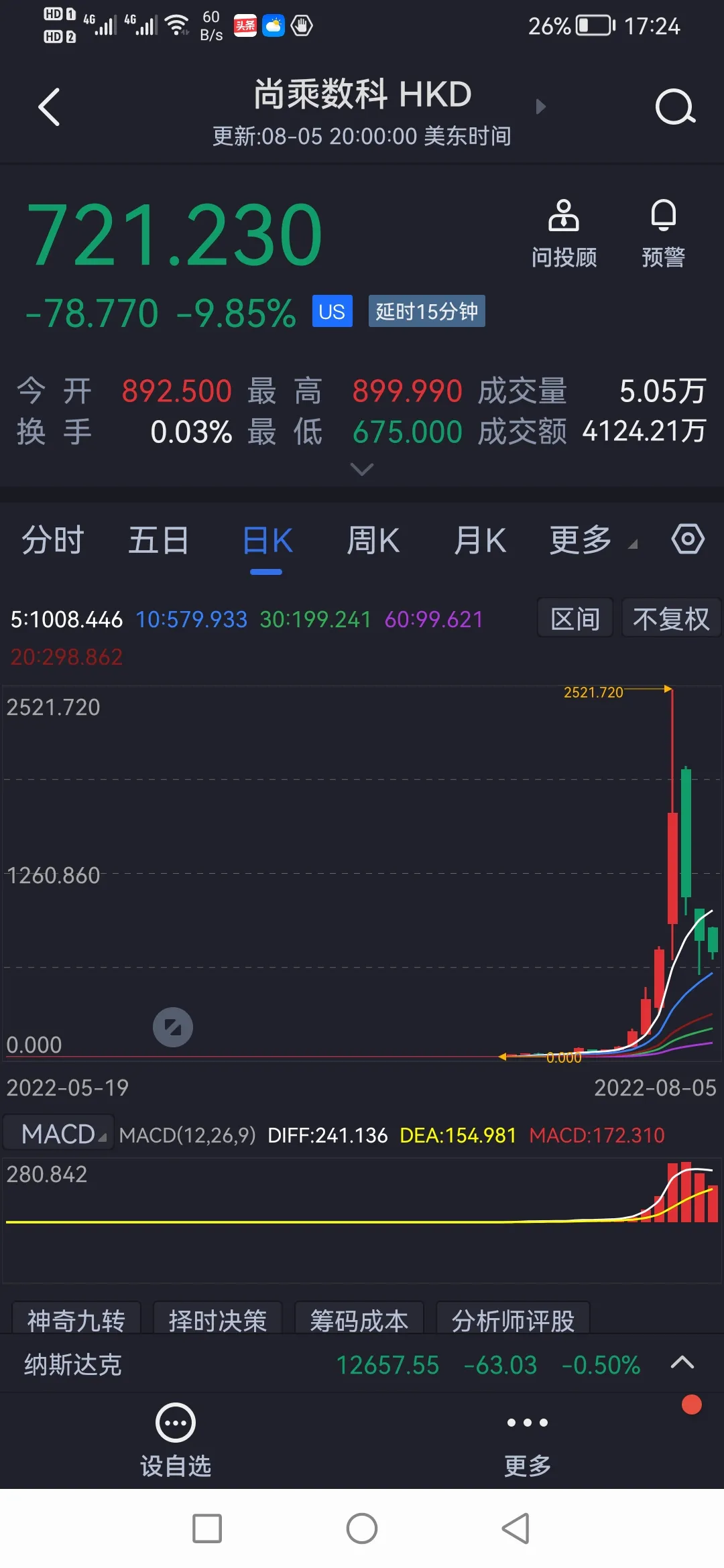Switch to the 五日 chart tab
Screen dimensions: 724x1568
click(x=158, y=541)
